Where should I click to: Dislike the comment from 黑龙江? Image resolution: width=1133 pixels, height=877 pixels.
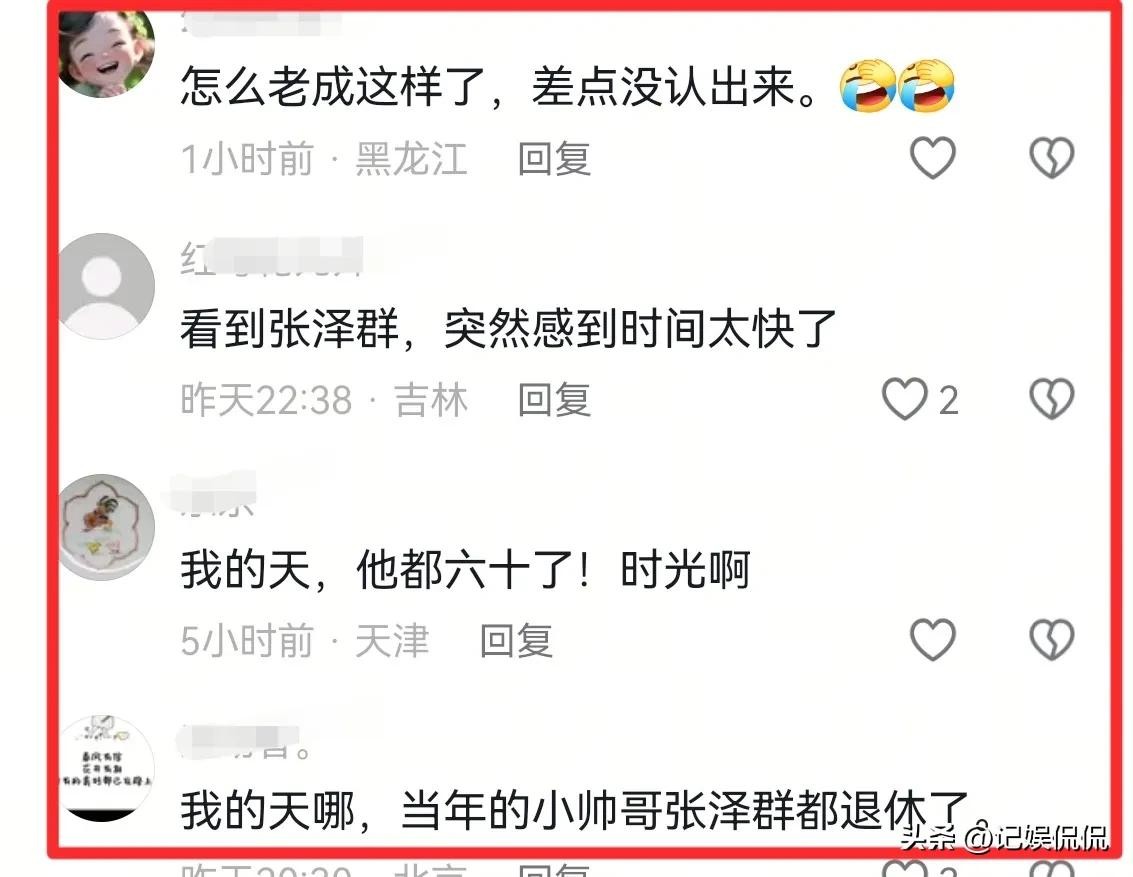tap(1051, 159)
